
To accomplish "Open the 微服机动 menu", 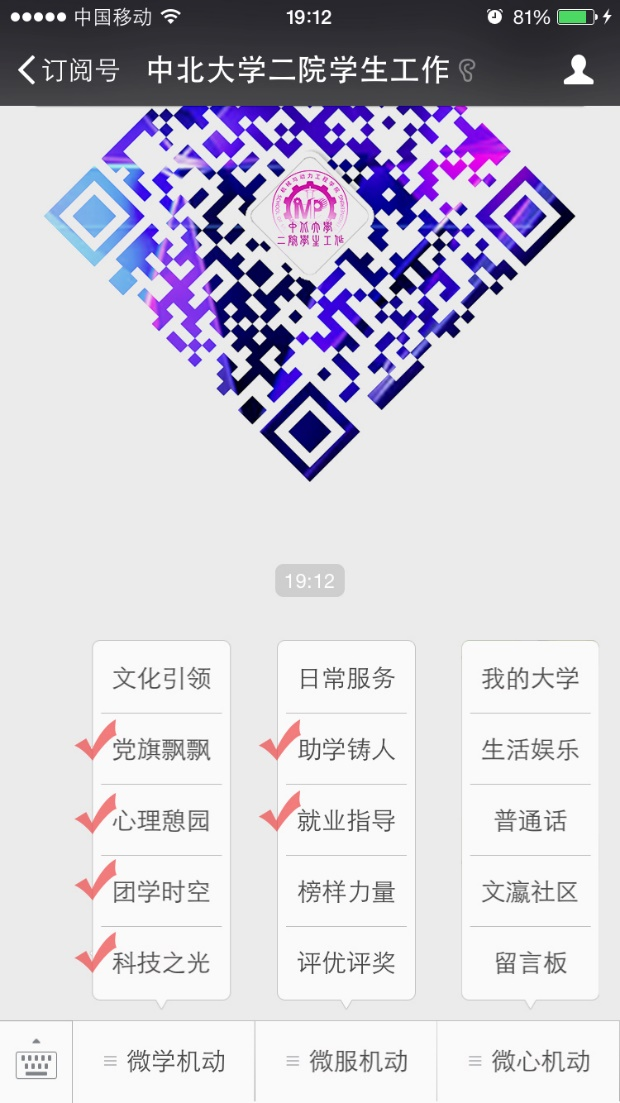I will (x=346, y=1061).
